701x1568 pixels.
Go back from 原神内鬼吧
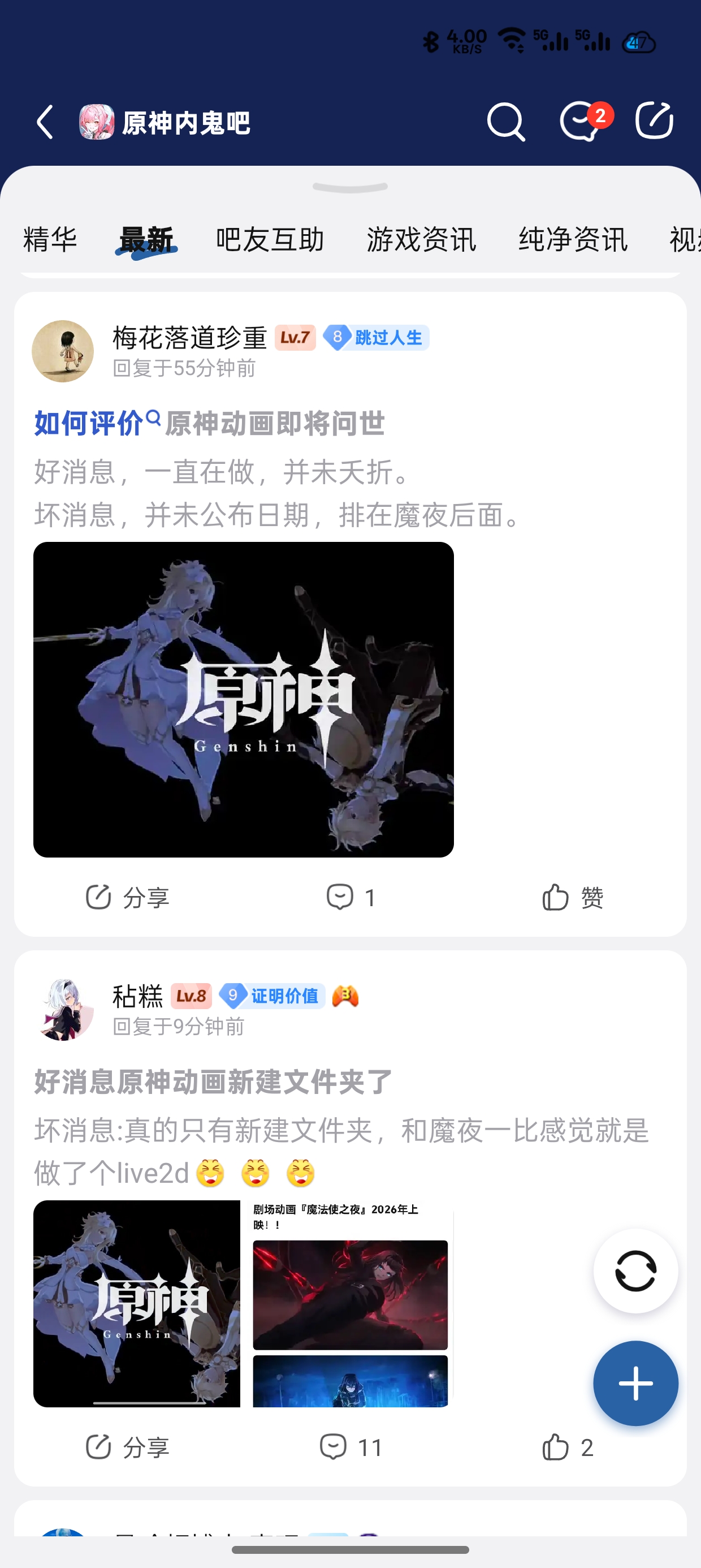pos(46,122)
